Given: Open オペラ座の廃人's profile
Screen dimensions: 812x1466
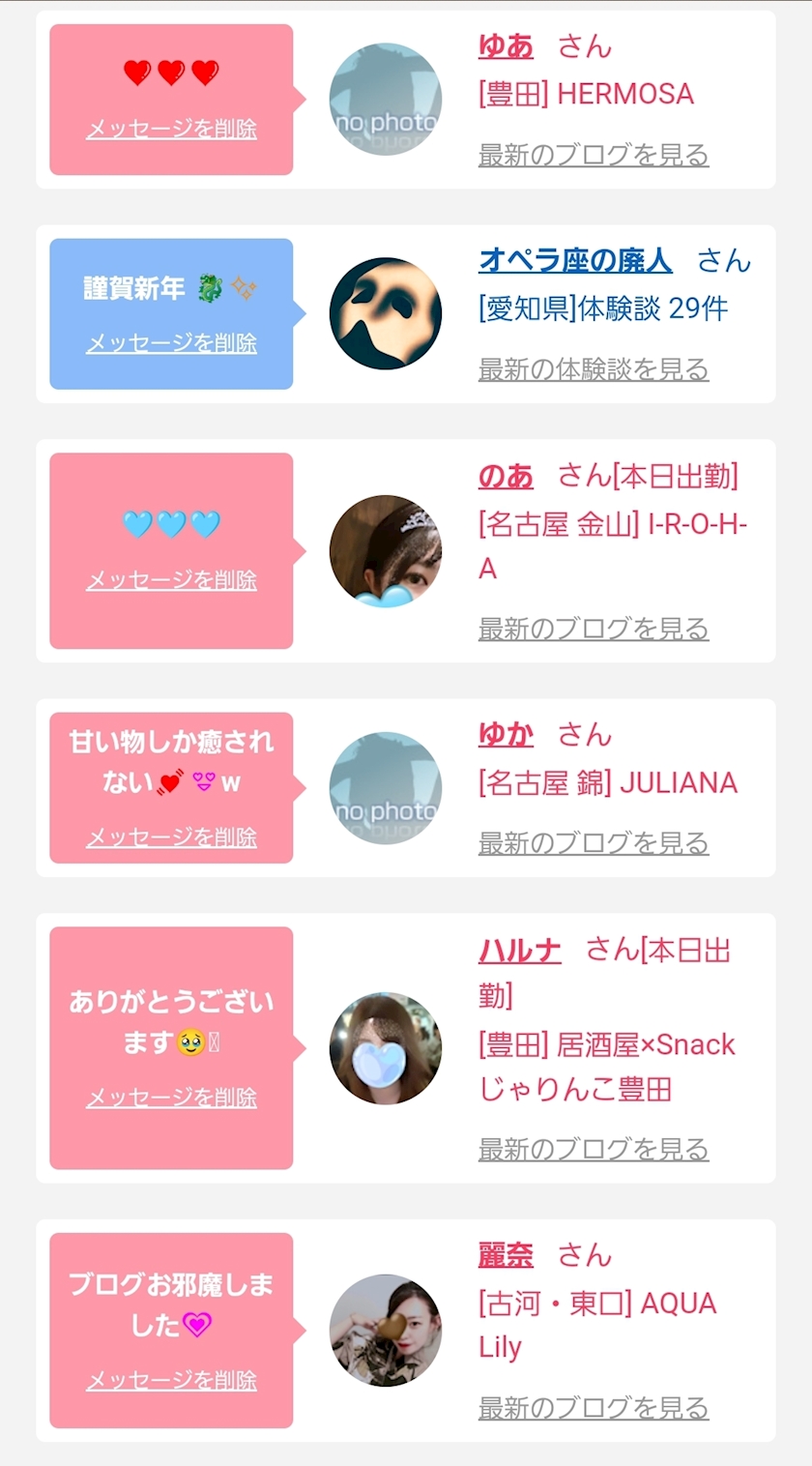Looking at the screenshot, I should [x=575, y=260].
